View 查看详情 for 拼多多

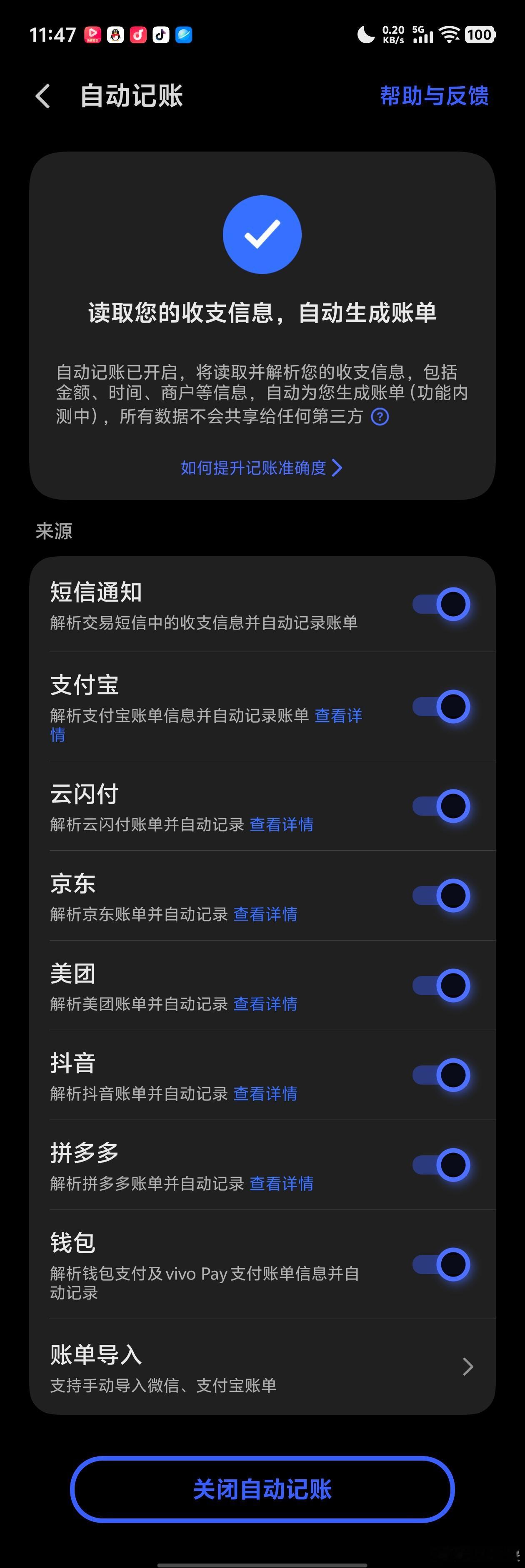pos(281,1183)
